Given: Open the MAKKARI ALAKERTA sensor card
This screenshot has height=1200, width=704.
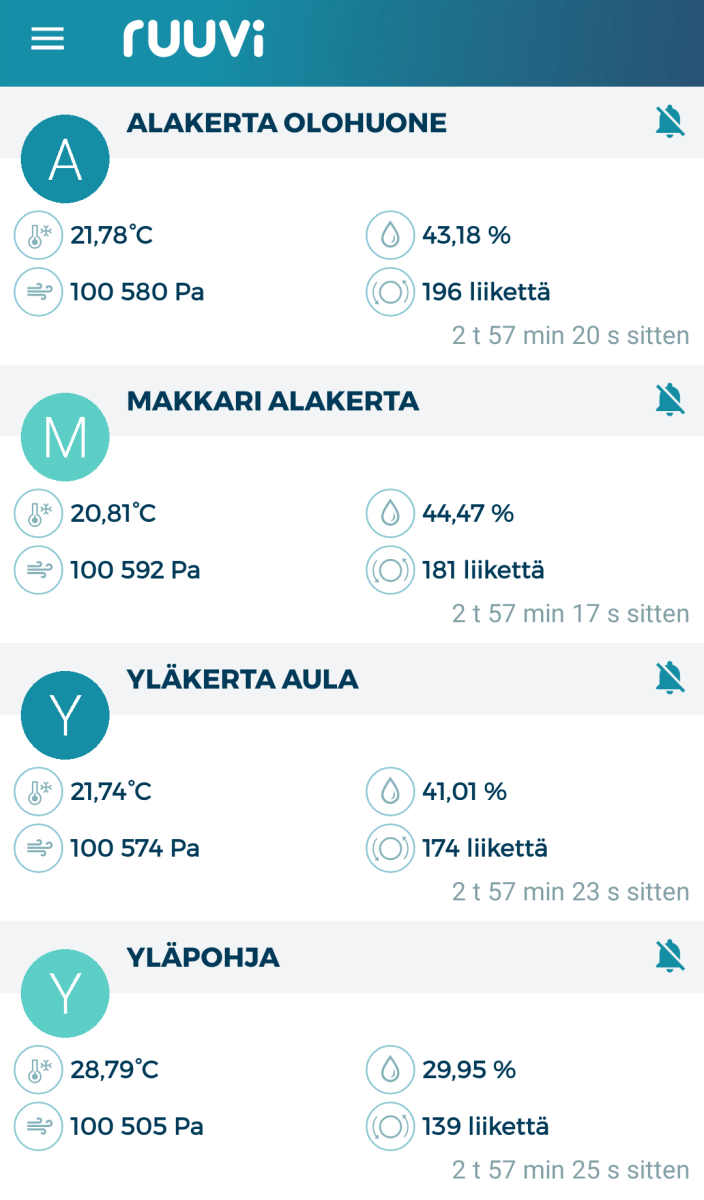Looking at the screenshot, I should click(272, 401).
